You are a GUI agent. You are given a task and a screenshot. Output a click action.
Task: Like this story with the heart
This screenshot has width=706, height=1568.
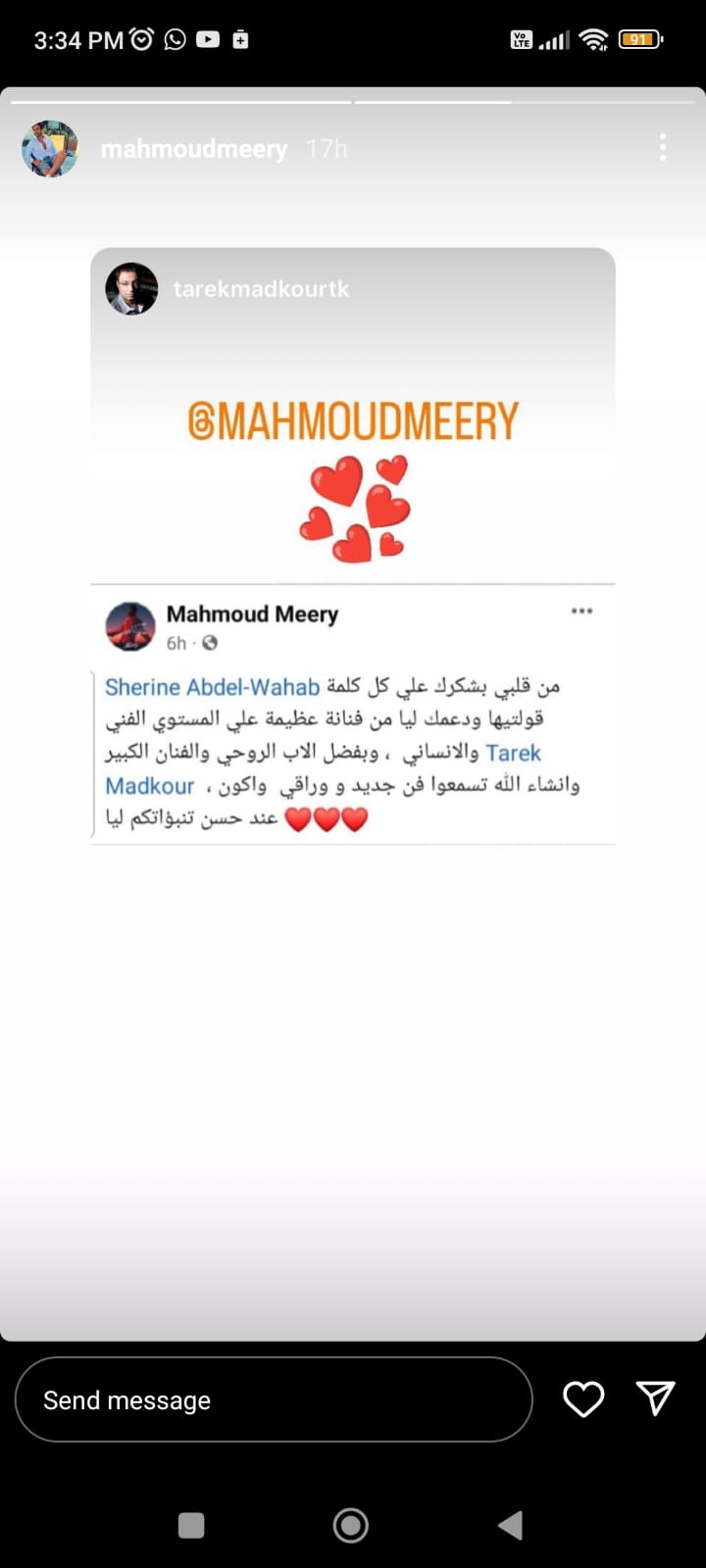point(583,1399)
